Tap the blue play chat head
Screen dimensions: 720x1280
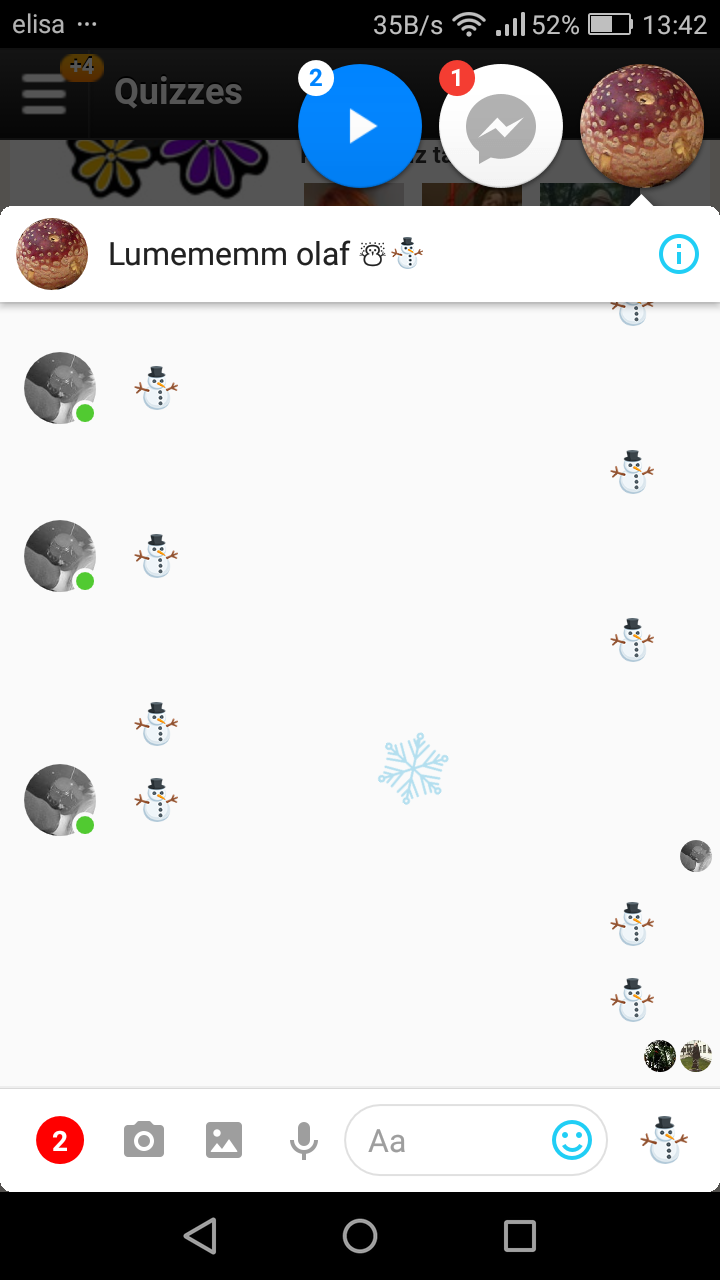click(360, 126)
